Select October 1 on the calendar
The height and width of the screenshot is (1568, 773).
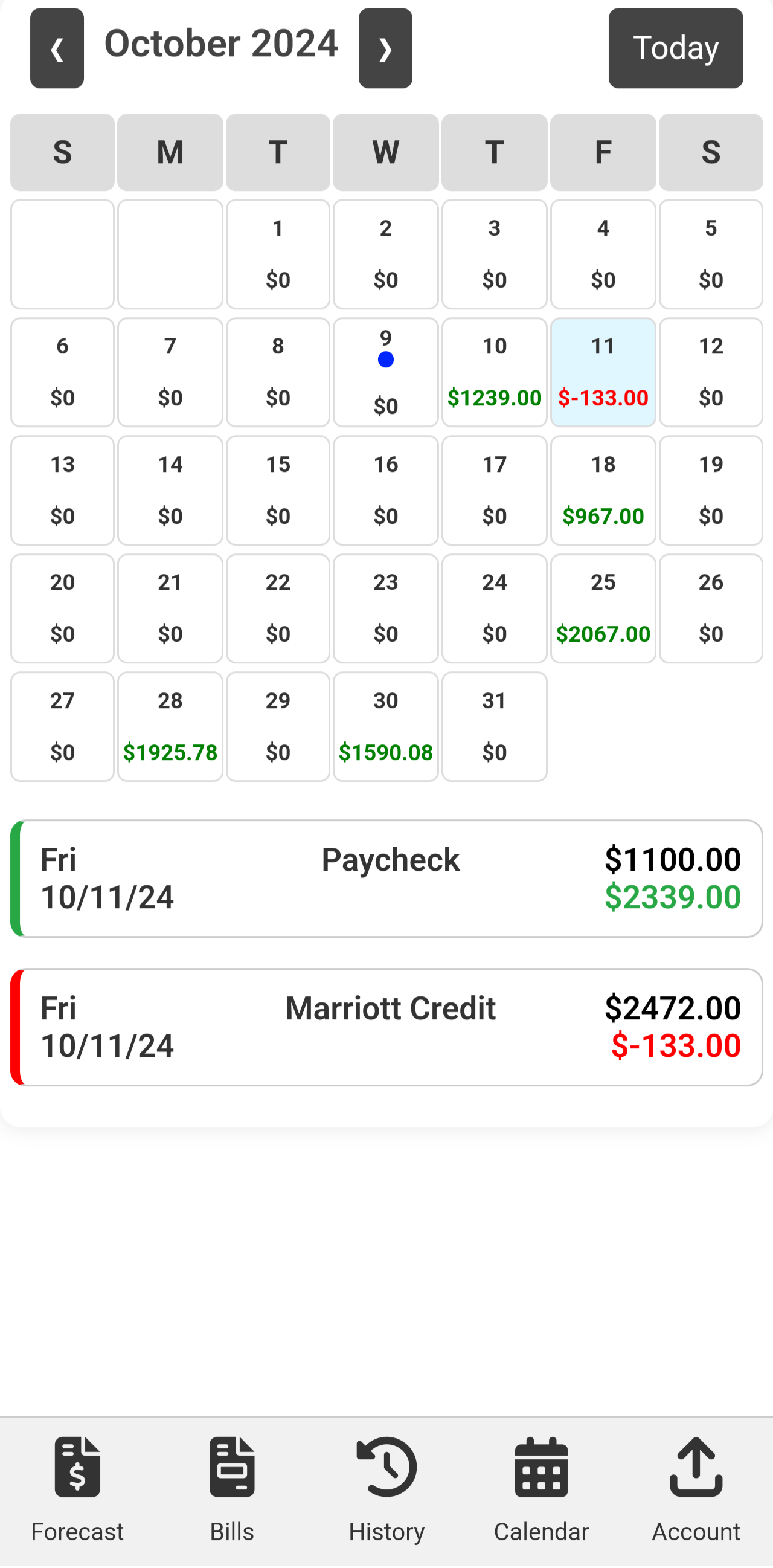click(277, 254)
